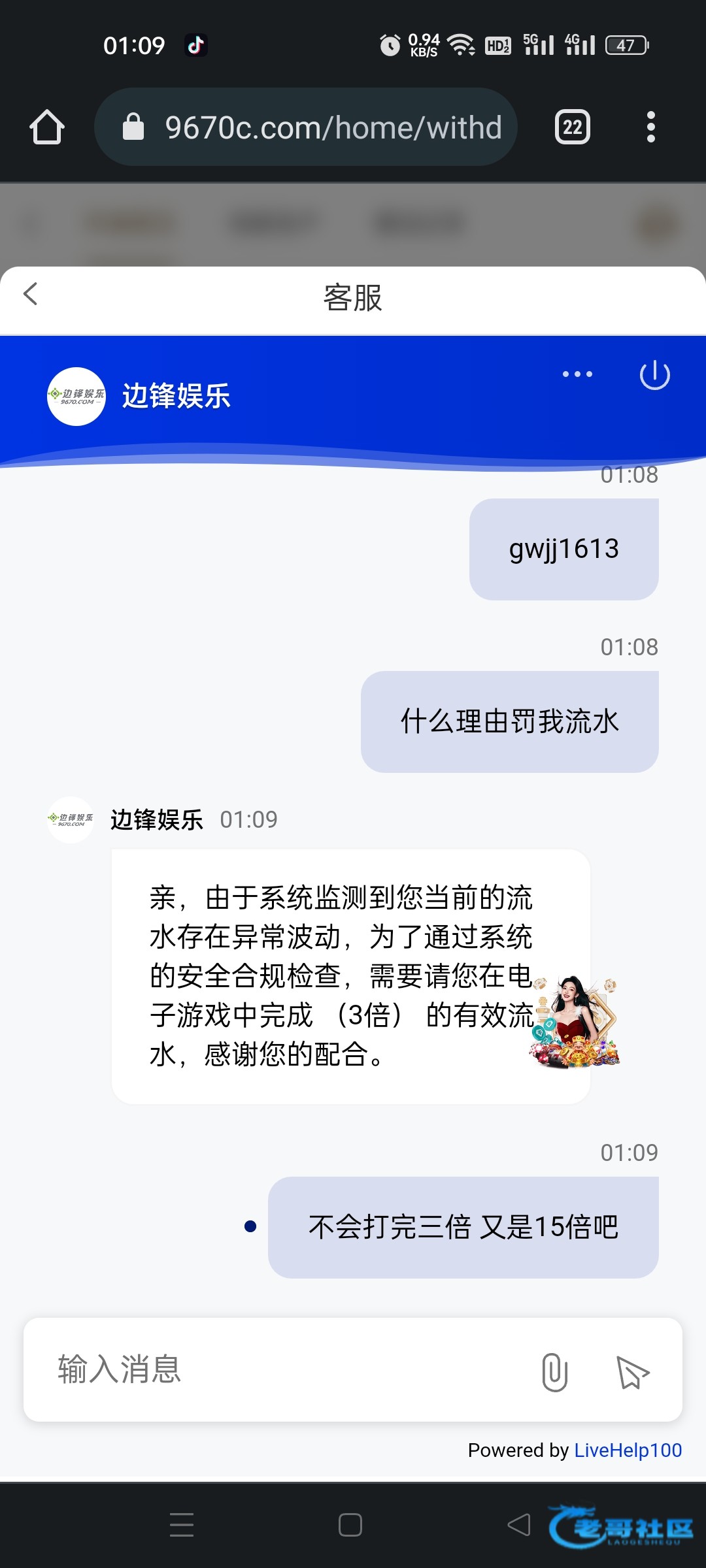This screenshot has height=1568, width=706.
Task: Send the message with the arrow icon
Action: tap(632, 1372)
